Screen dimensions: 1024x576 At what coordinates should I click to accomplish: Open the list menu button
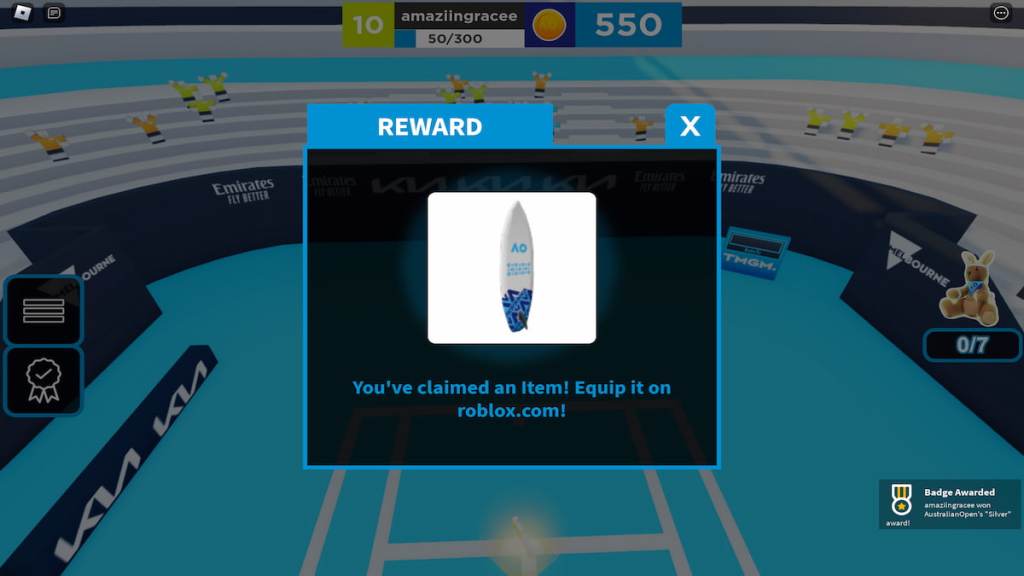[43, 311]
